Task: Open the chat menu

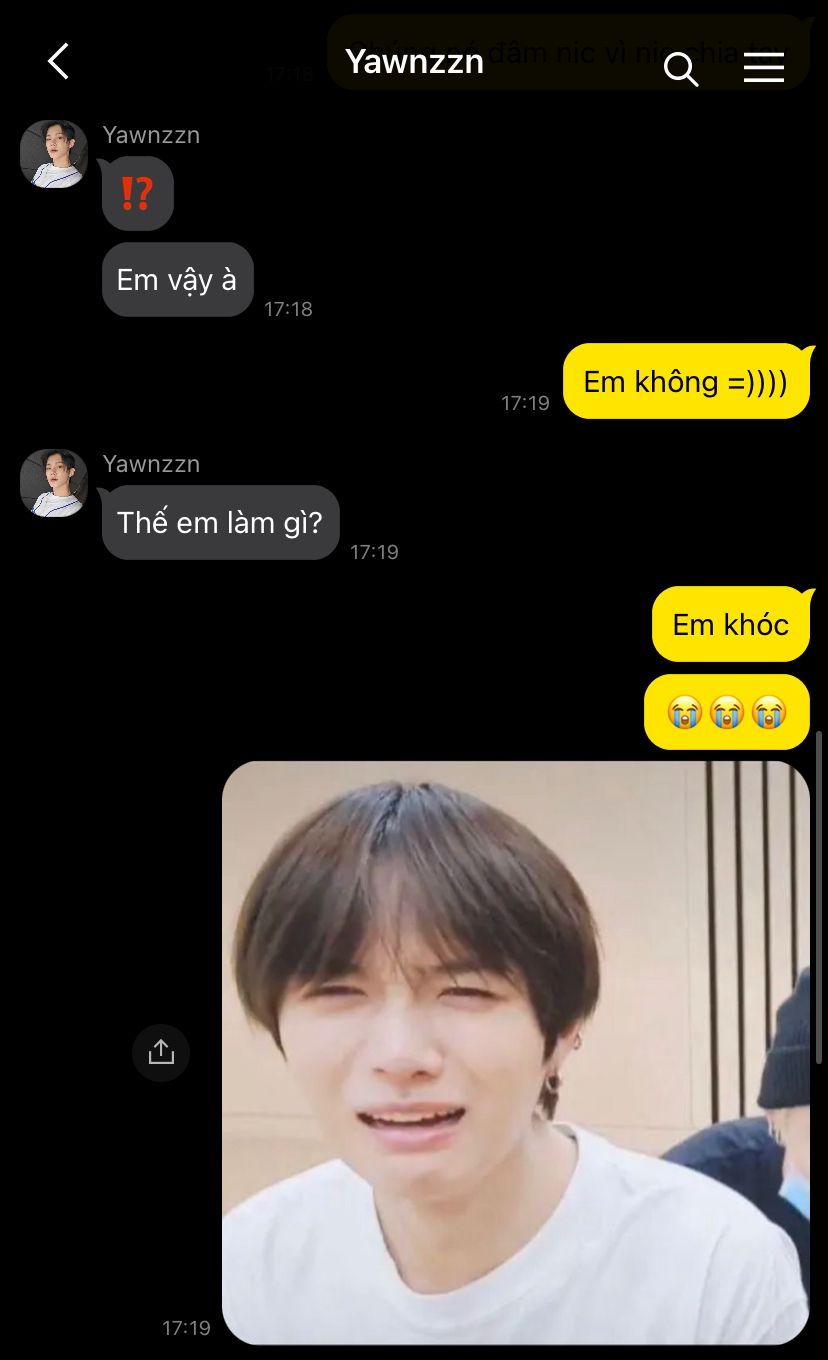Action: 763,67
